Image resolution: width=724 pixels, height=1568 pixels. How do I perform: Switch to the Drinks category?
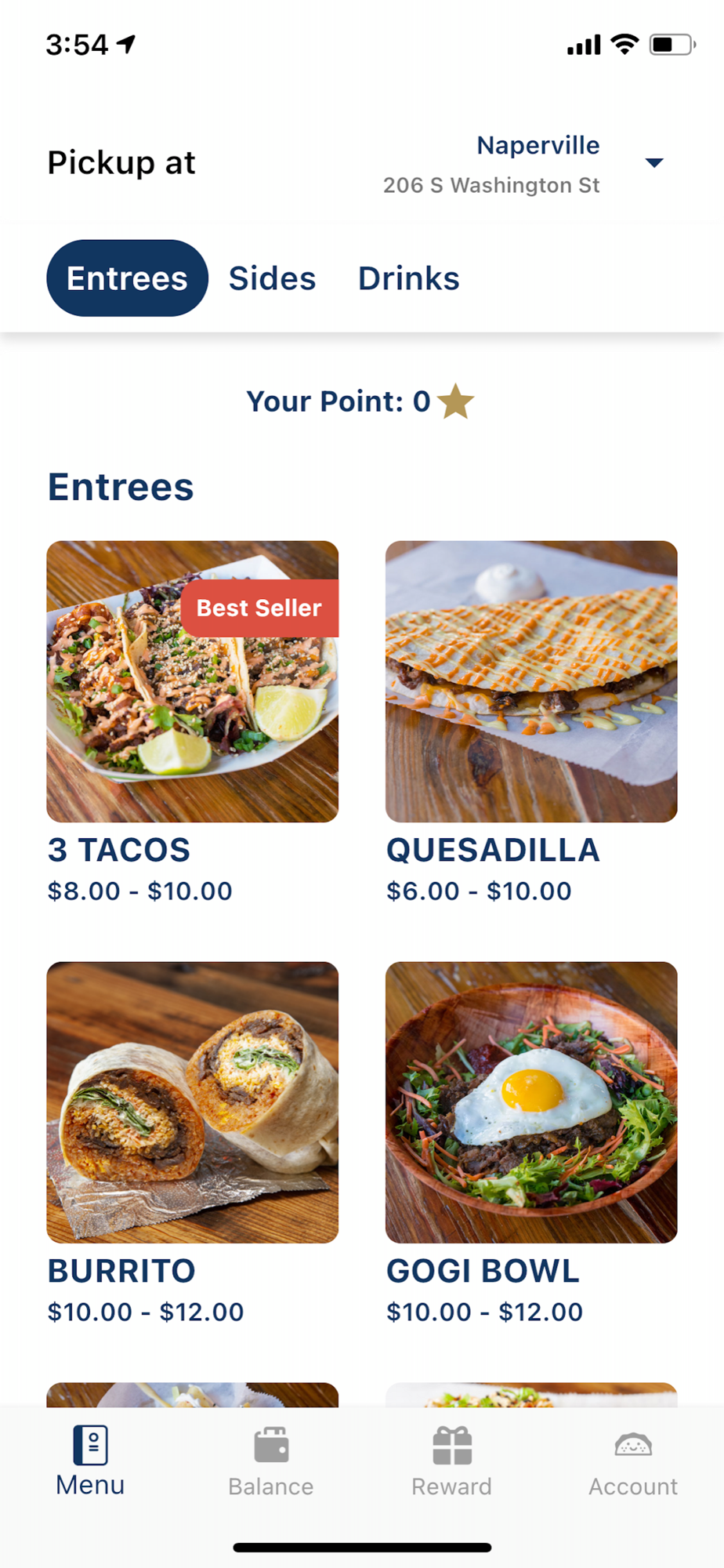click(x=408, y=278)
